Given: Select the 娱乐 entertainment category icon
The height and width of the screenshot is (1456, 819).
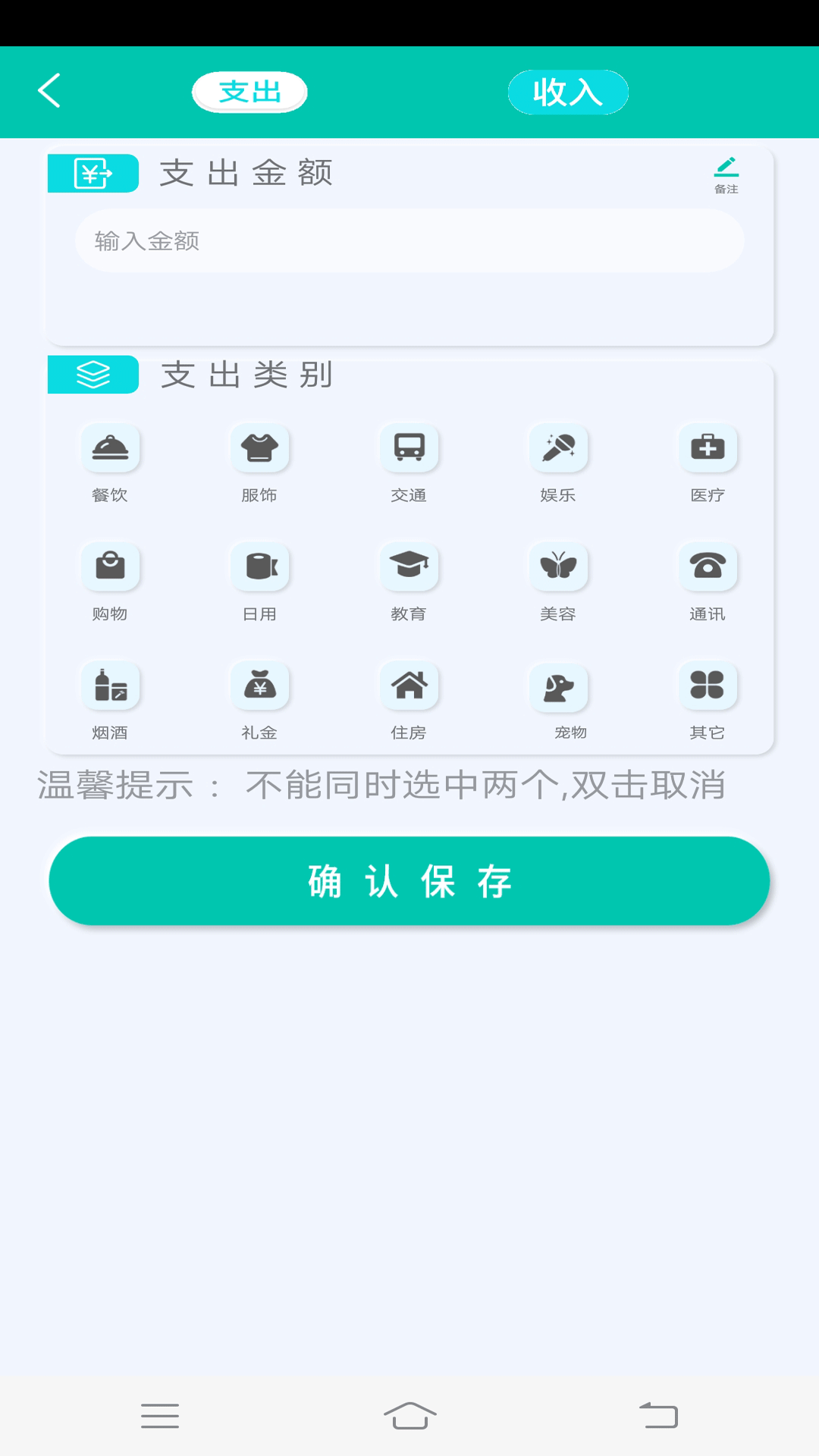Looking at the screenshot, I should pos(560,449).
